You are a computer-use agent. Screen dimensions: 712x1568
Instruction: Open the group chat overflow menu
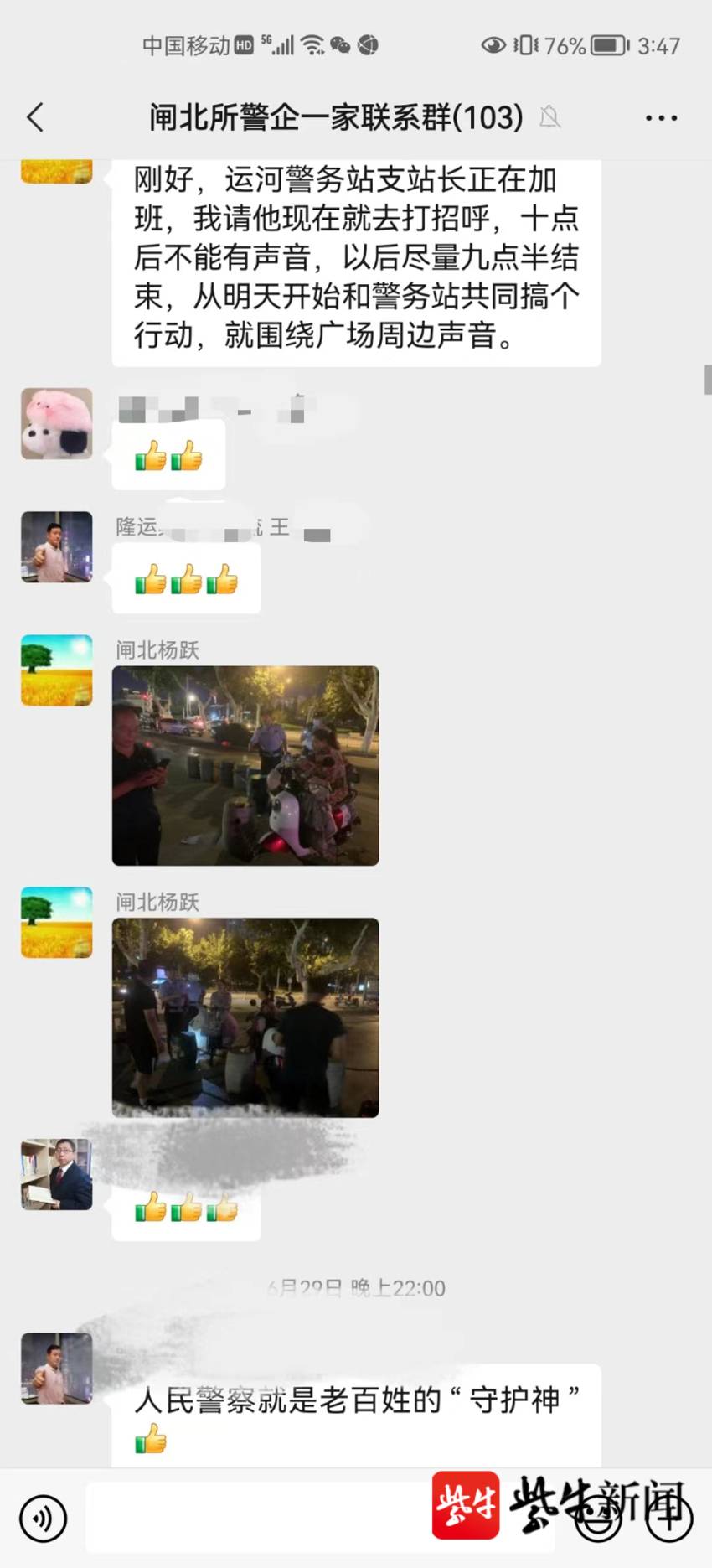661,118
